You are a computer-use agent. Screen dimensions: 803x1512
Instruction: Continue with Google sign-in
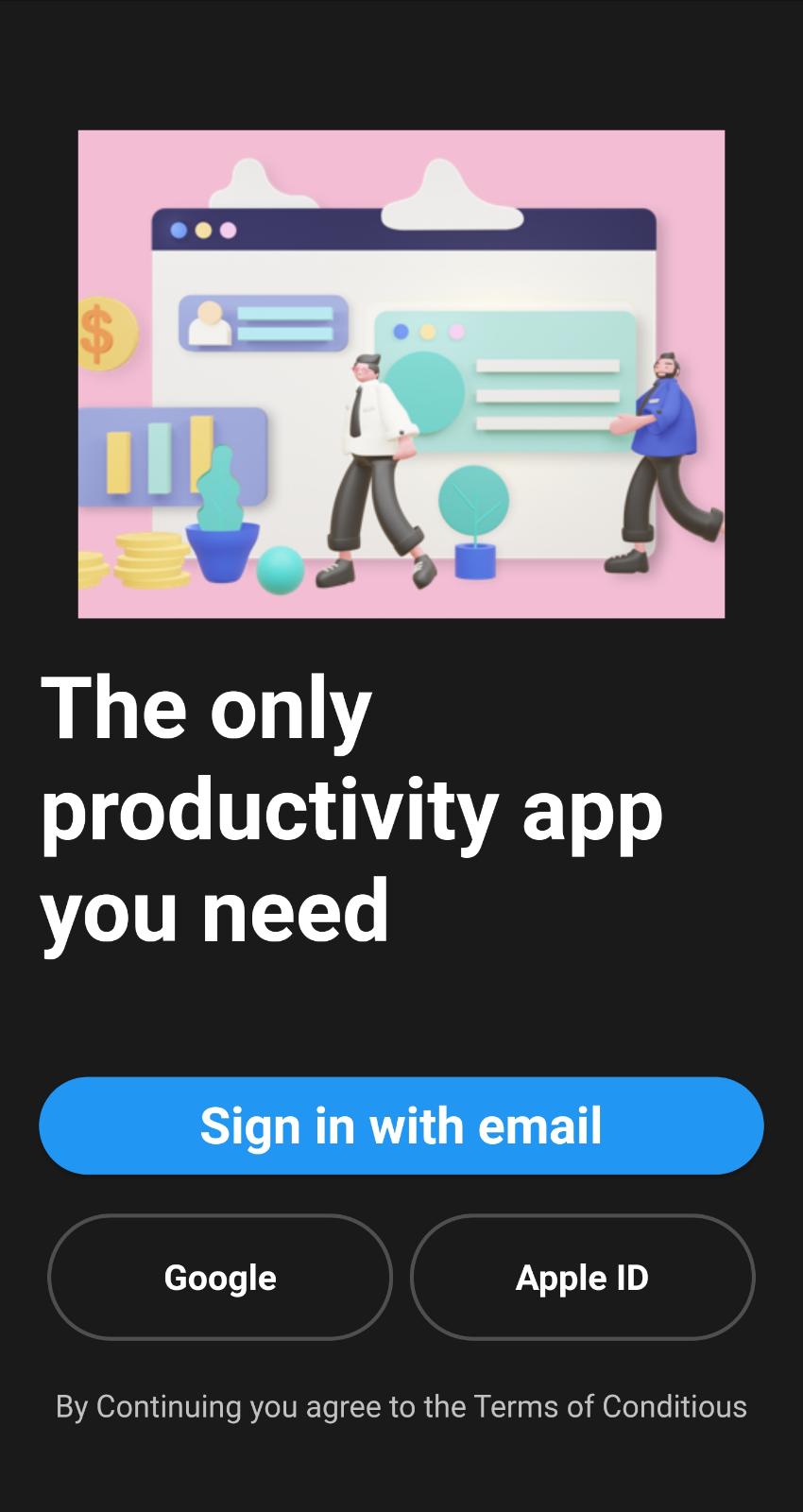220,1277
